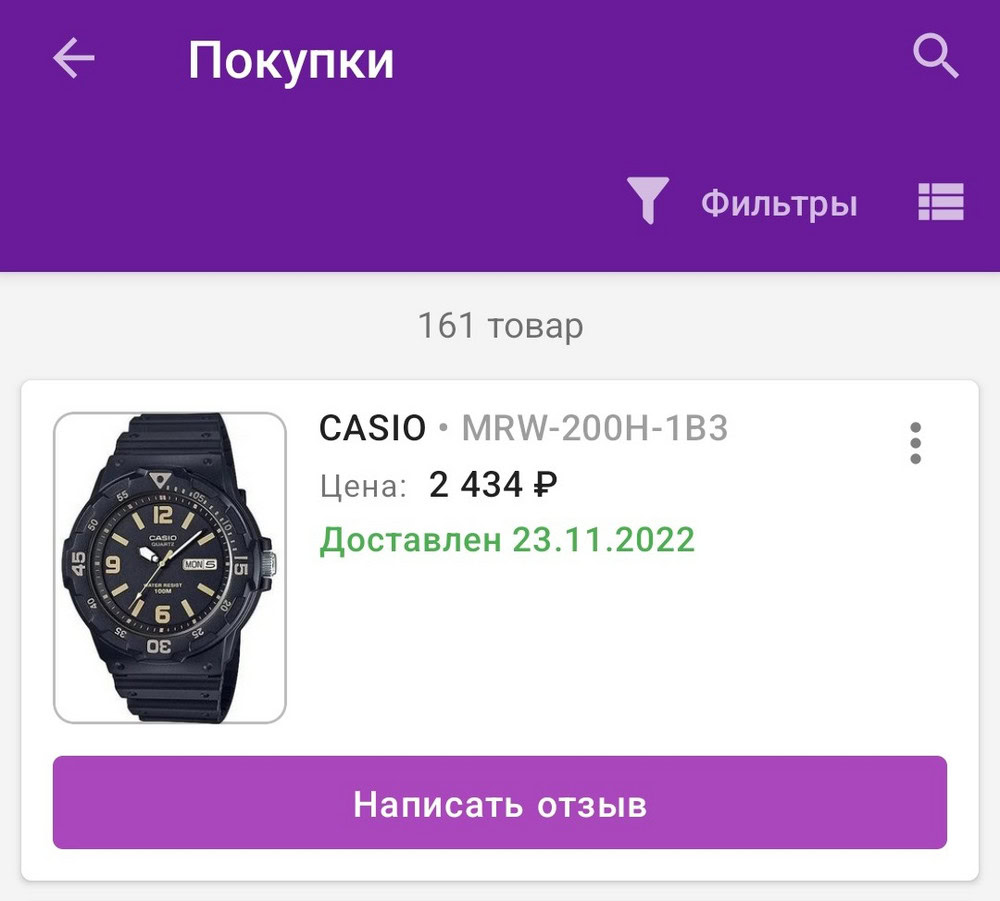Open search in purchases
The height and width of the screenshot is (901, 1000).
pyautogui.click(x=936, y=57)
